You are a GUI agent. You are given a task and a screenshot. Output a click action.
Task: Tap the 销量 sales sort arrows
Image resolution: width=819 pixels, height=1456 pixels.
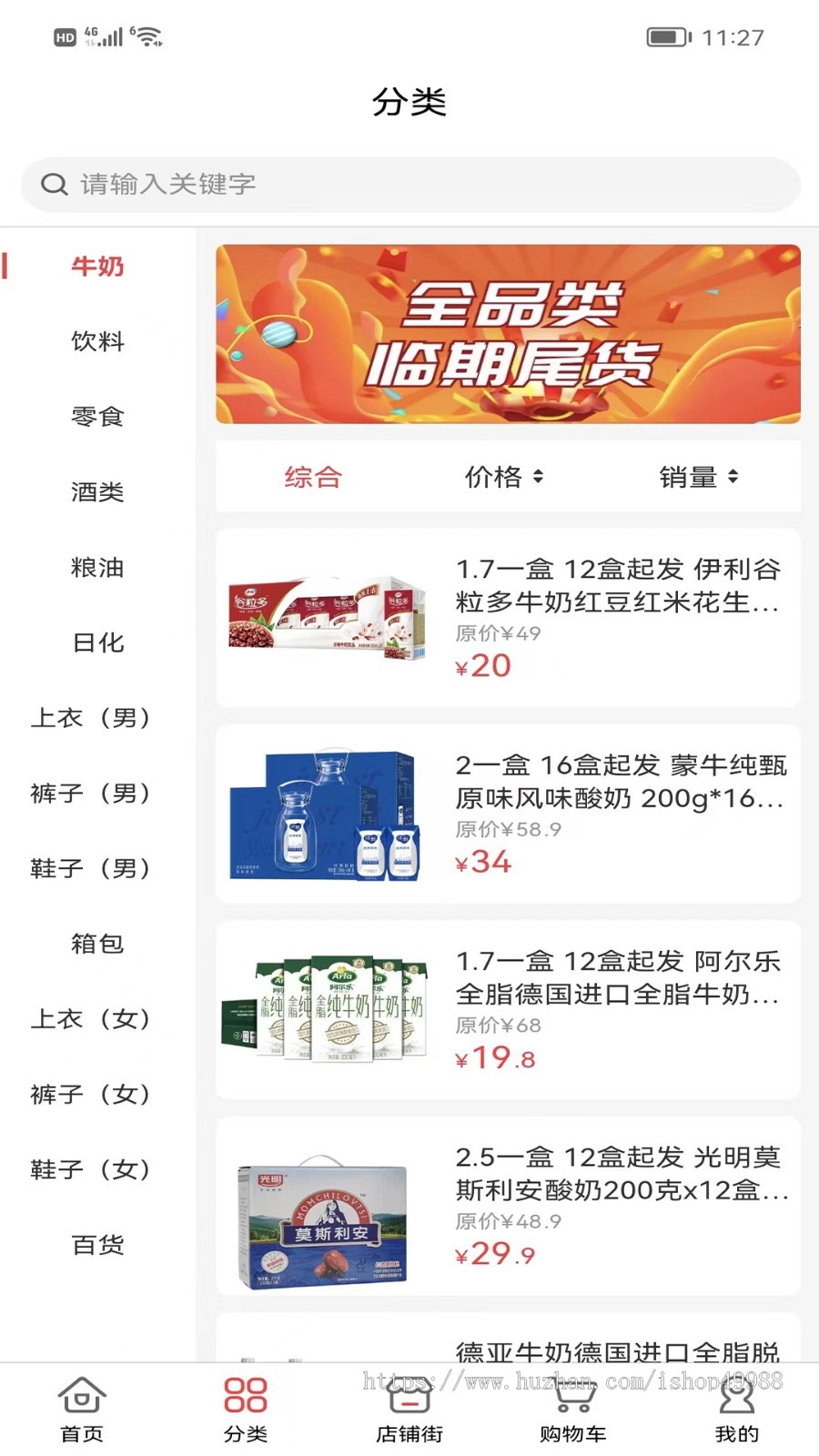[734, 476]
